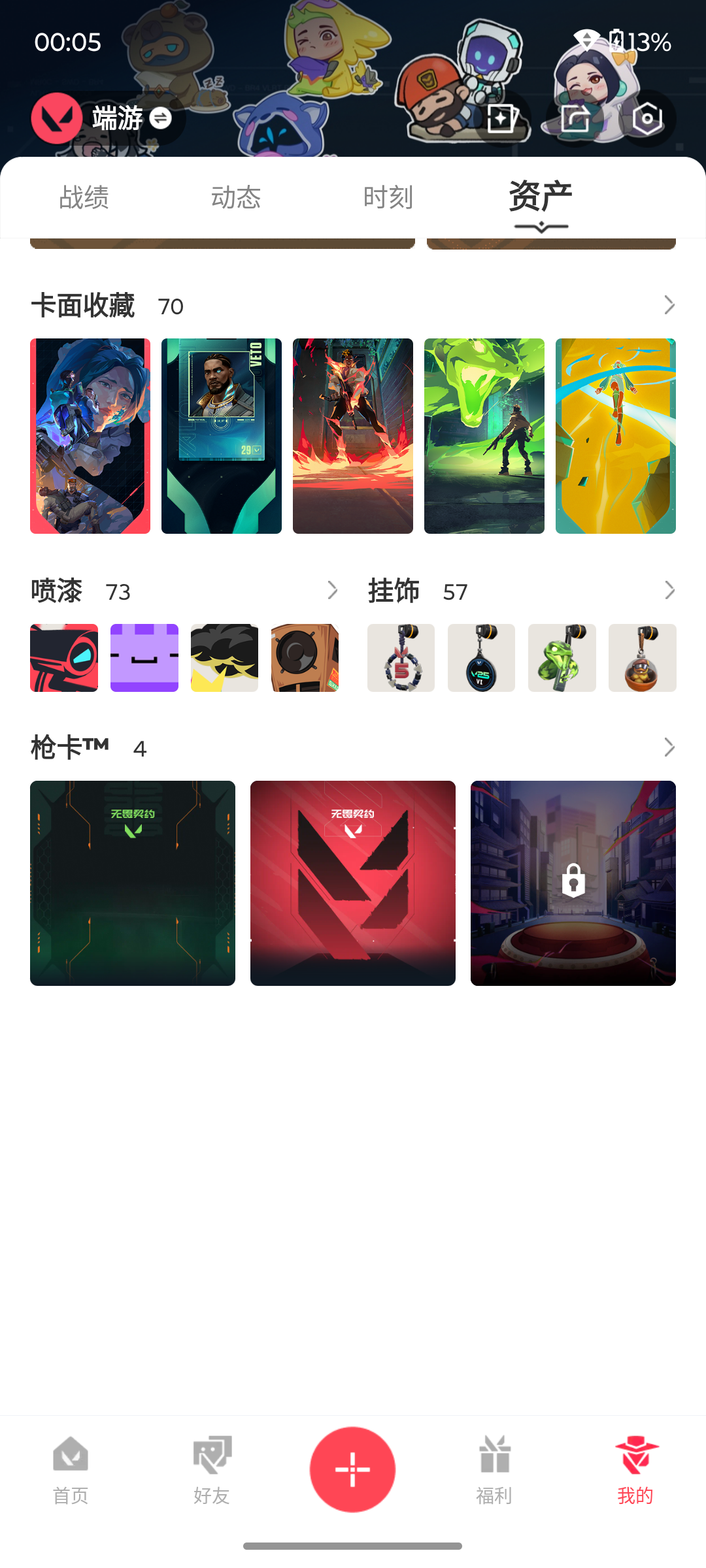Open the 福利 rewards tab
This screenshot has height=1568, width=706.
(x=494, y=1468)
